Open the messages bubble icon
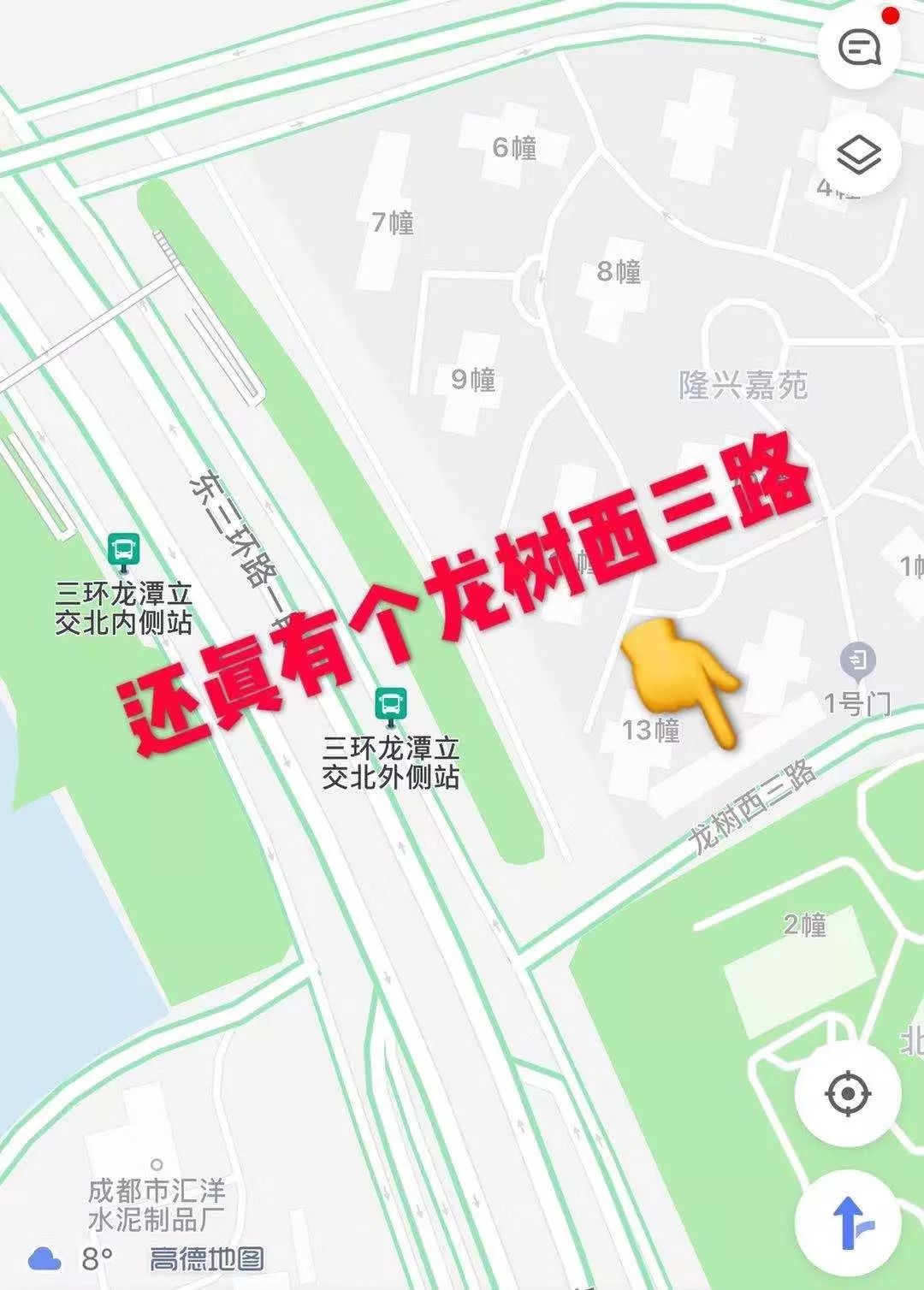 point(858,47)
